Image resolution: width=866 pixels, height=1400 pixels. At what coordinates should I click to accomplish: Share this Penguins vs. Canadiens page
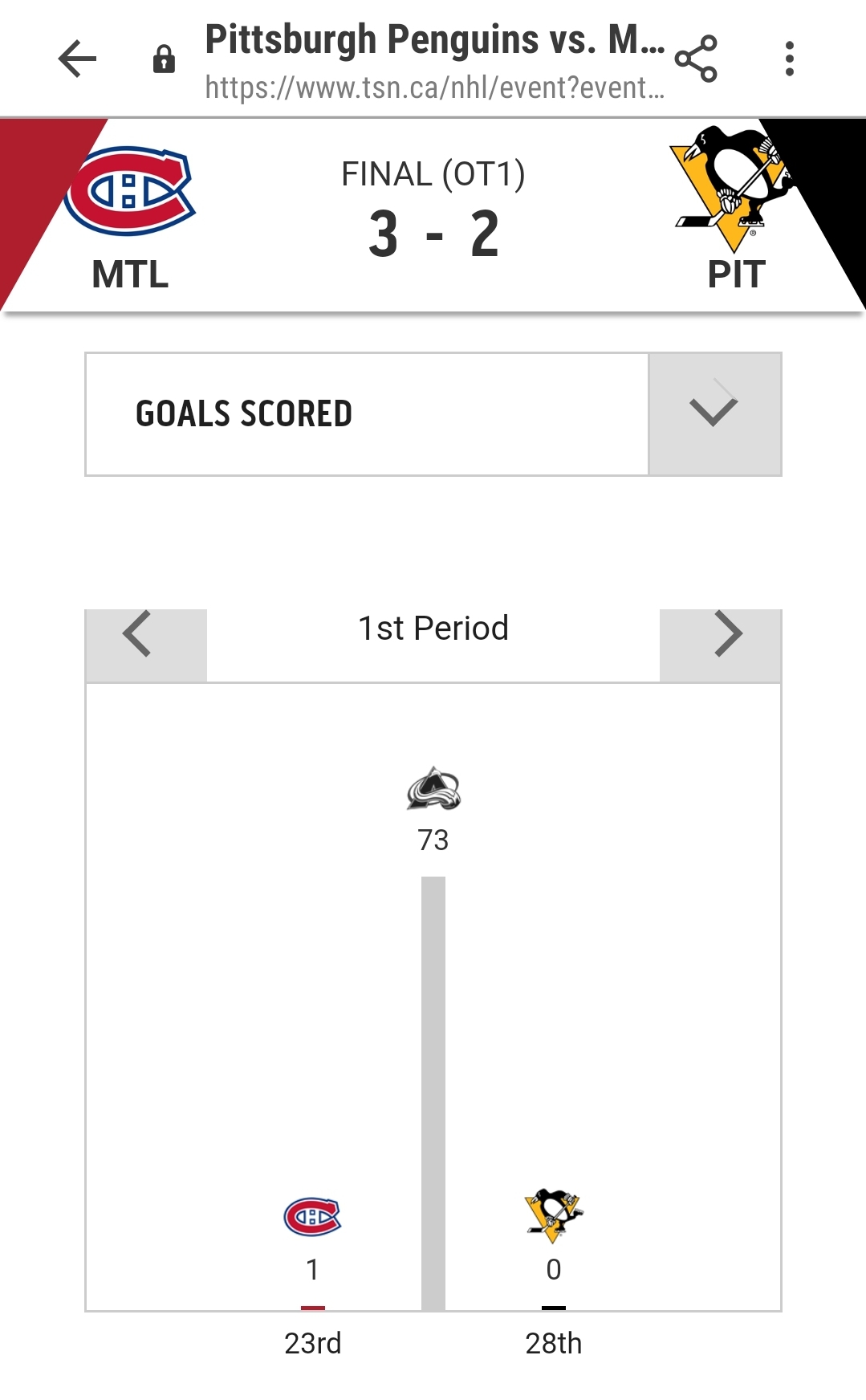(x=695, y=59)
